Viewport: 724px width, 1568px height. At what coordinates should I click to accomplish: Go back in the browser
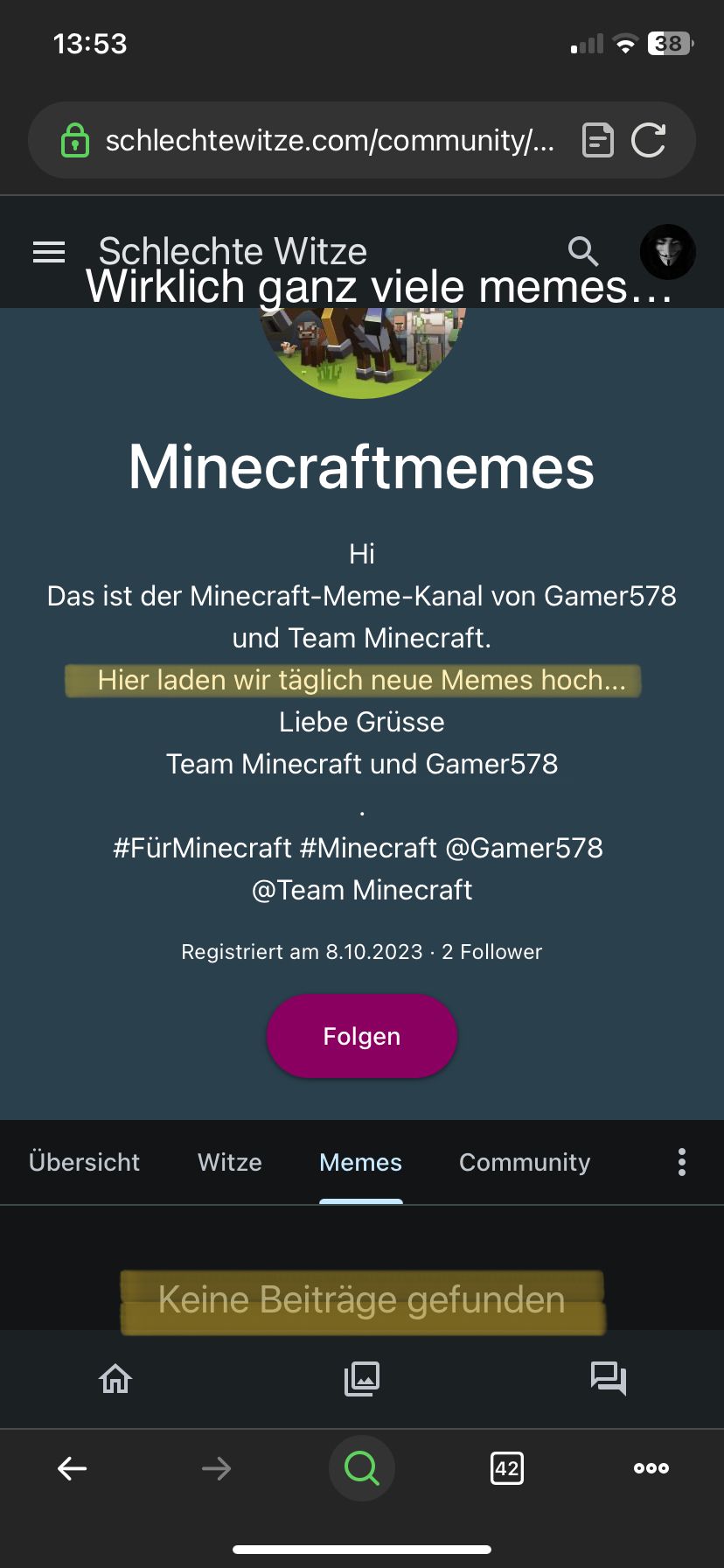tap(72, 1468)
